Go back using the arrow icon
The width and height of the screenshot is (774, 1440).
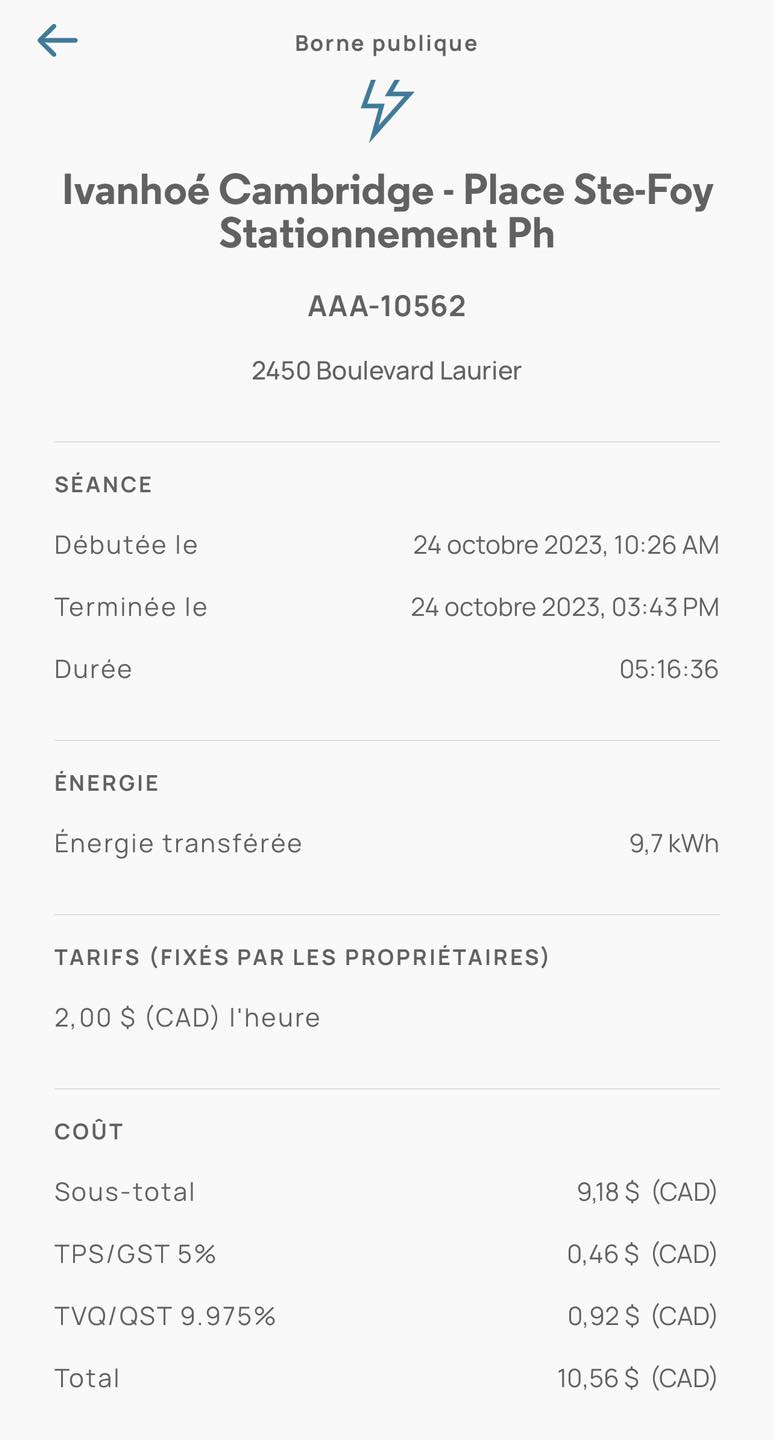pyautogui.click(x=57, y=40)
